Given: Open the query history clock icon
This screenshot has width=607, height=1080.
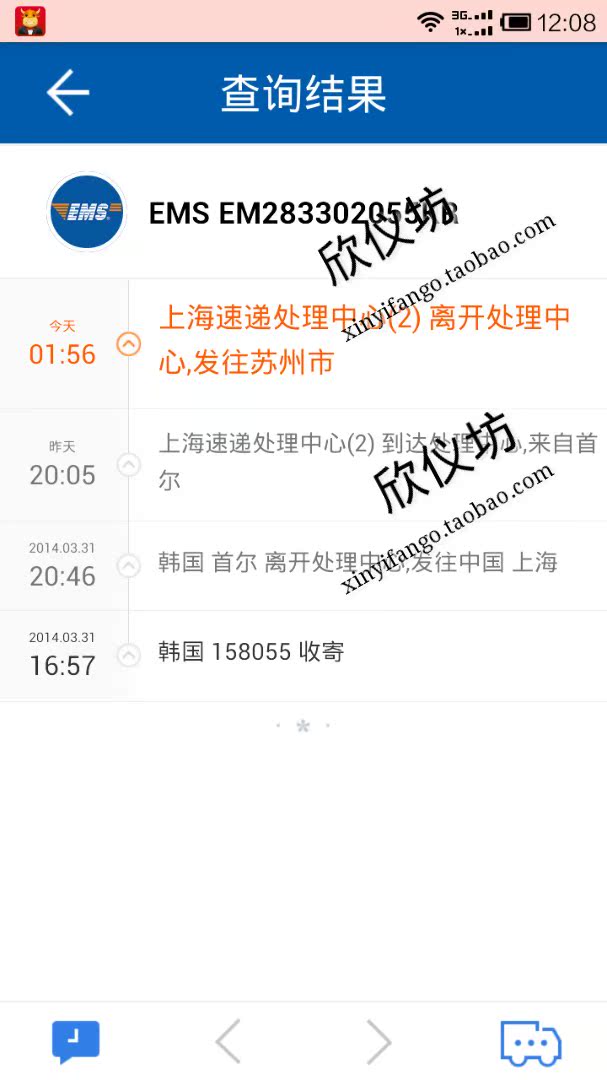Looking at the screenshot, I should tap(76, 1042).
